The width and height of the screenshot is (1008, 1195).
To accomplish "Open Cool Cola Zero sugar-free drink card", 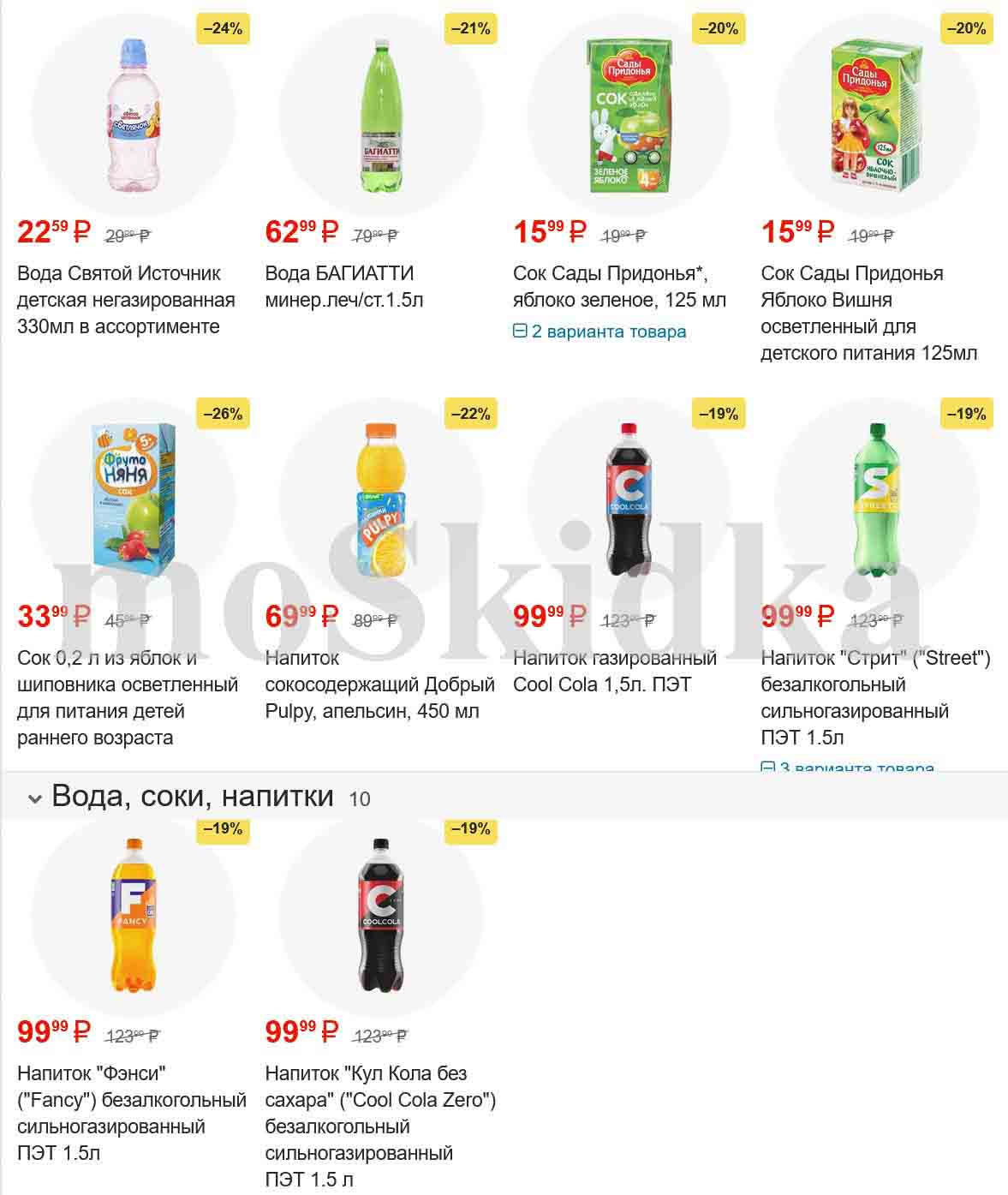I will pyautogui.click(x=379, y=1126).
